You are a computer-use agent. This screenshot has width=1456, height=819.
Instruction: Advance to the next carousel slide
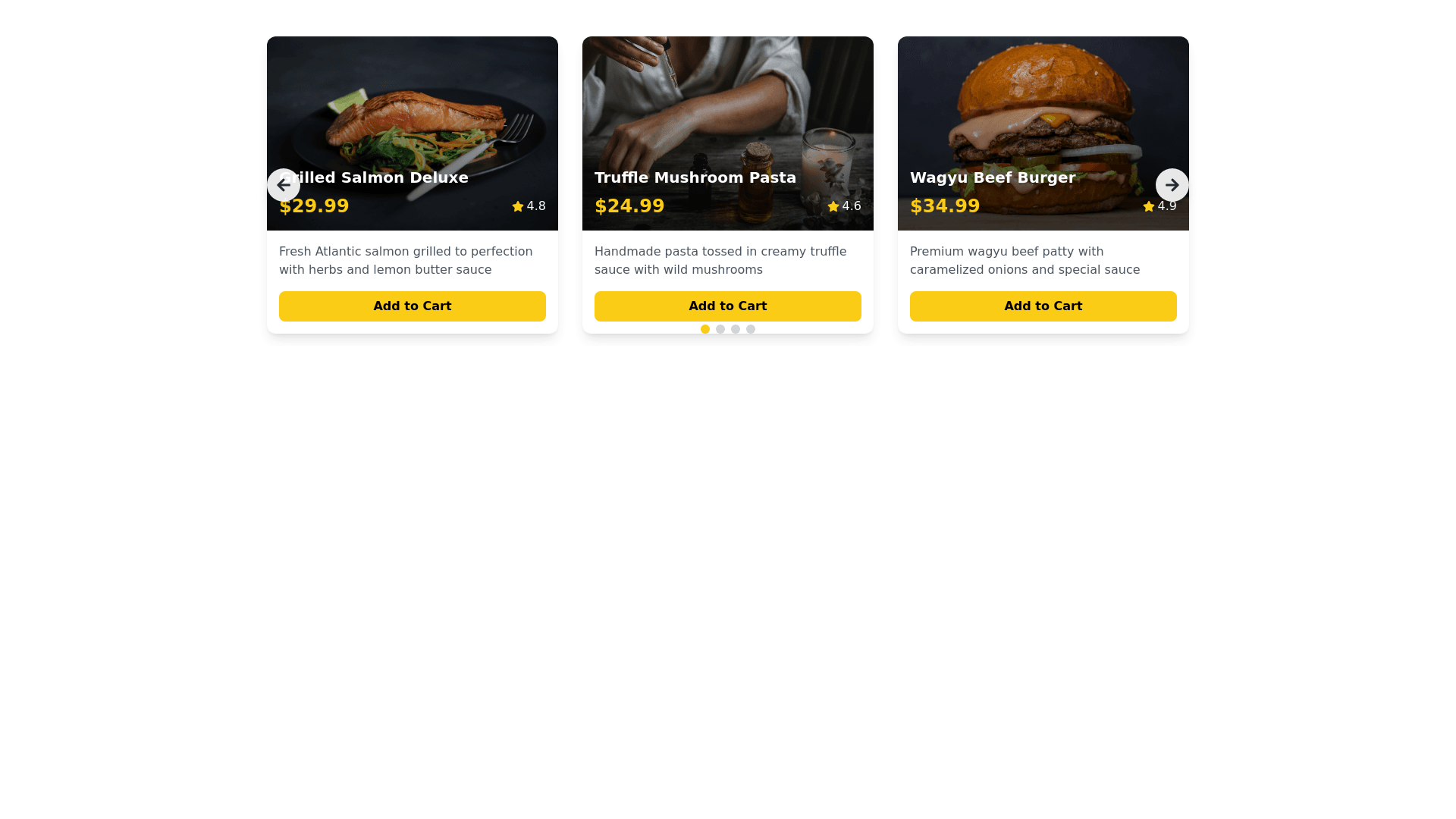pos(1172,185)
